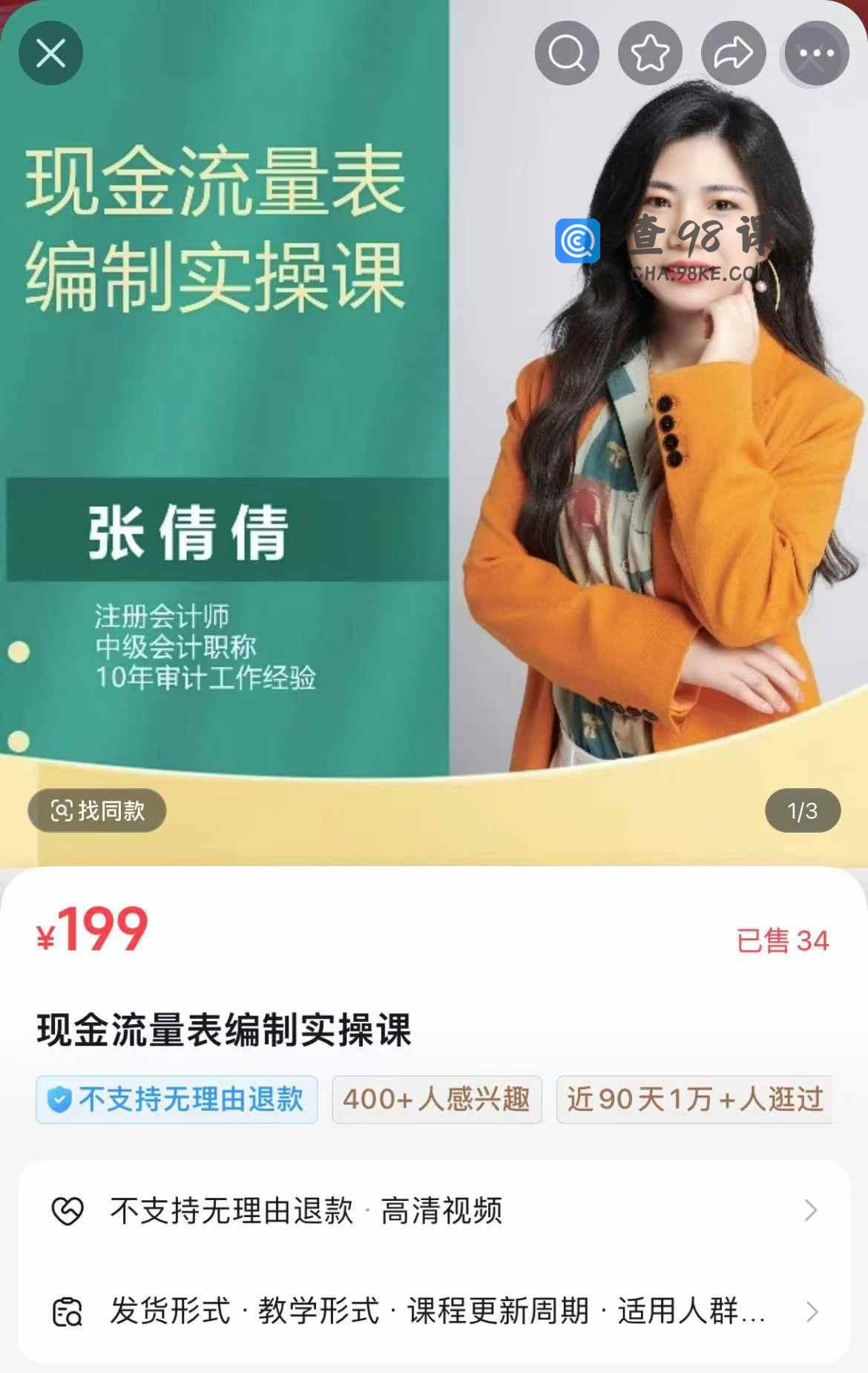Add this course to favorites
Image resolution: width=868 pixels, height=1373 pixels.
coord(650,53)
